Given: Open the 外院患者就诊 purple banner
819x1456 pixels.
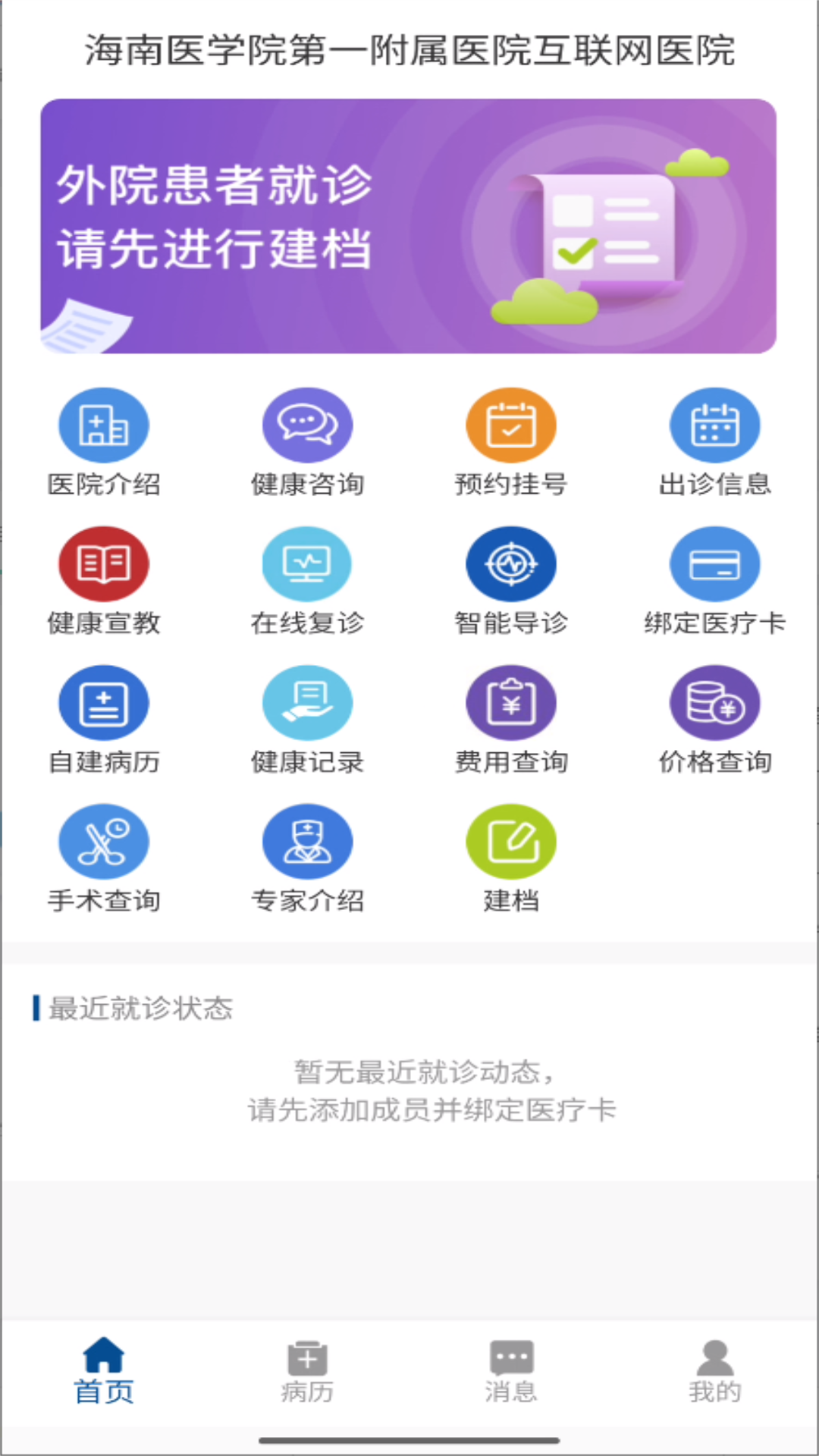Looking at the screenshot, I should coord(408,226).
